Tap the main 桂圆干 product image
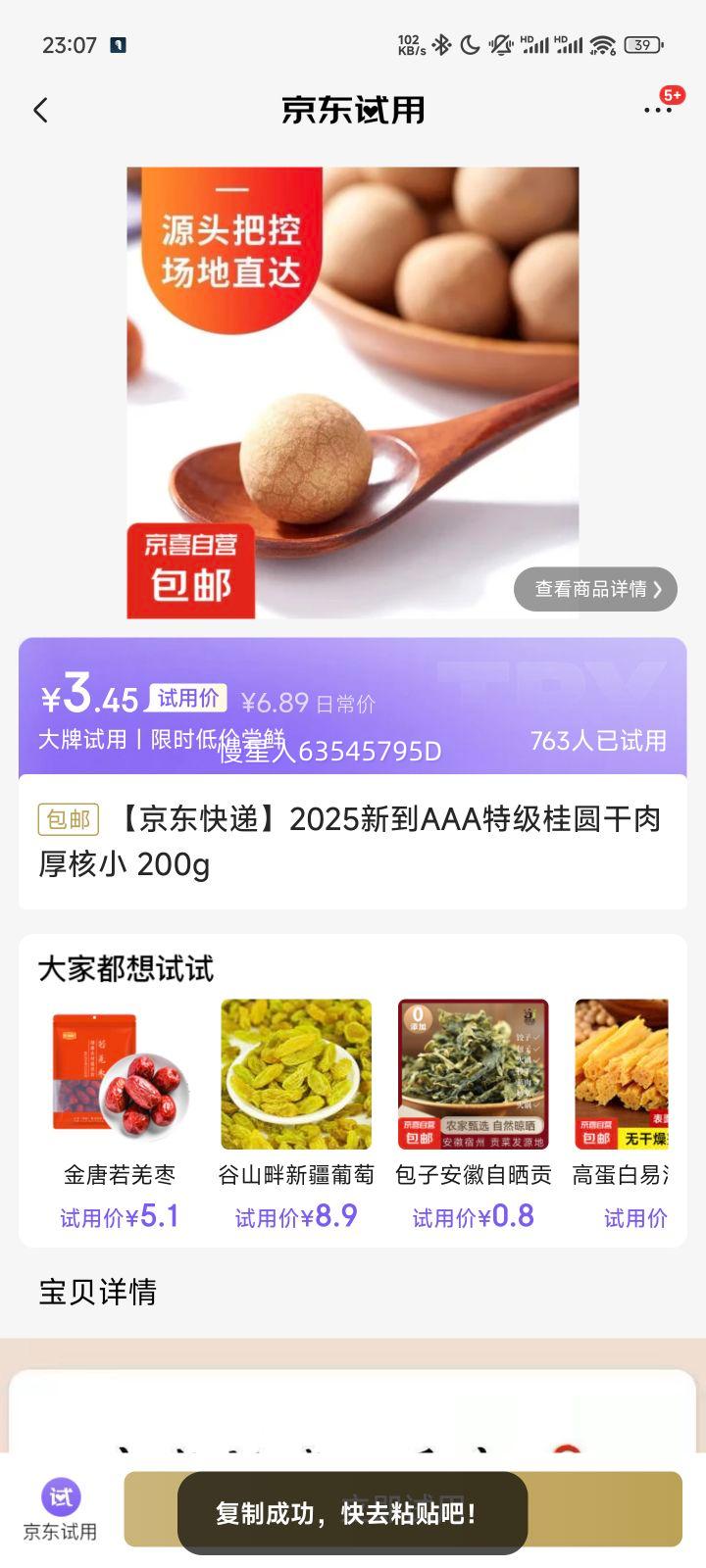 (x=353, y=392)
